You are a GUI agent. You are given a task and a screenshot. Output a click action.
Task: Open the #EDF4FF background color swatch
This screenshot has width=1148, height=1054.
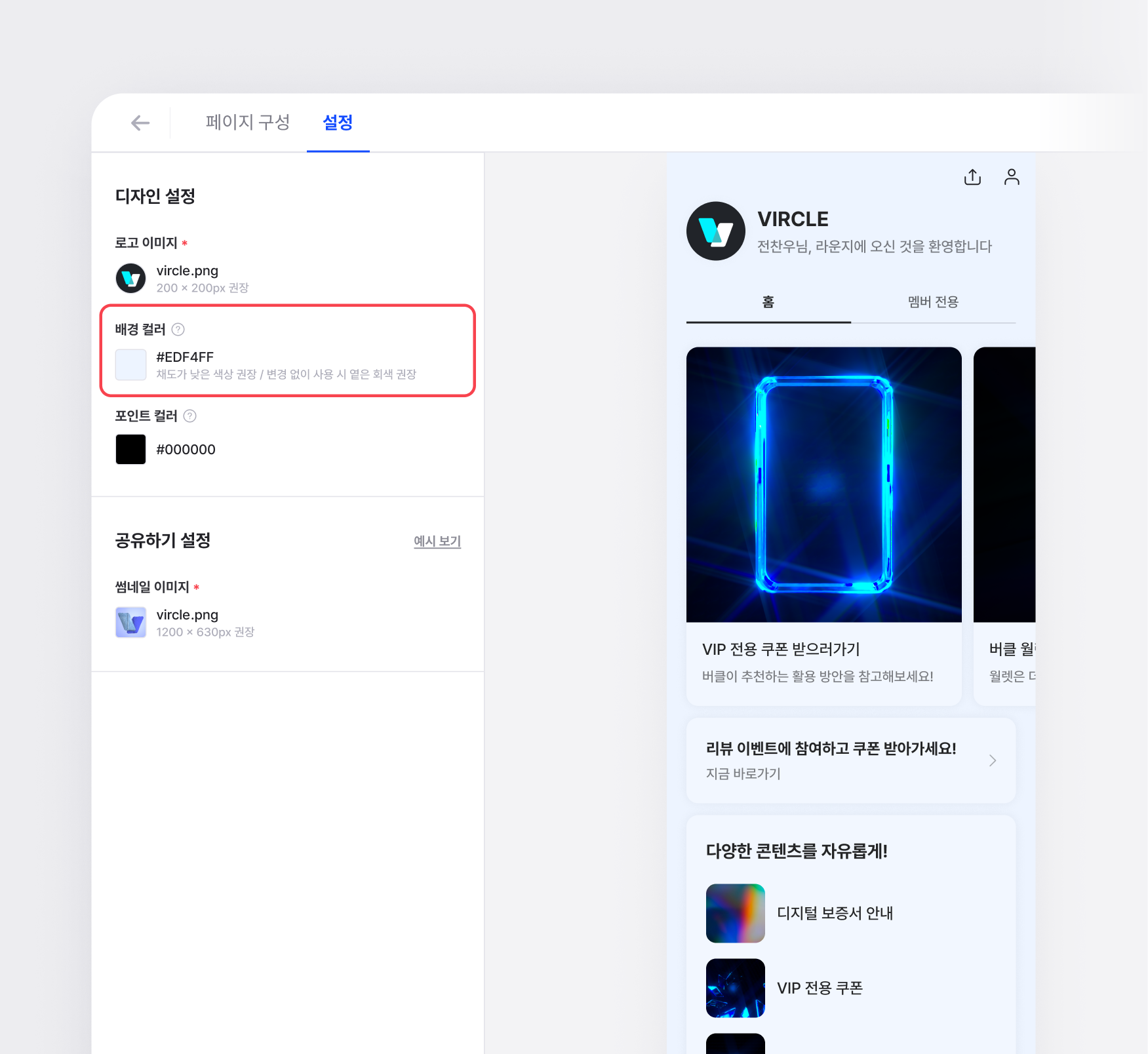coord(131,365)
